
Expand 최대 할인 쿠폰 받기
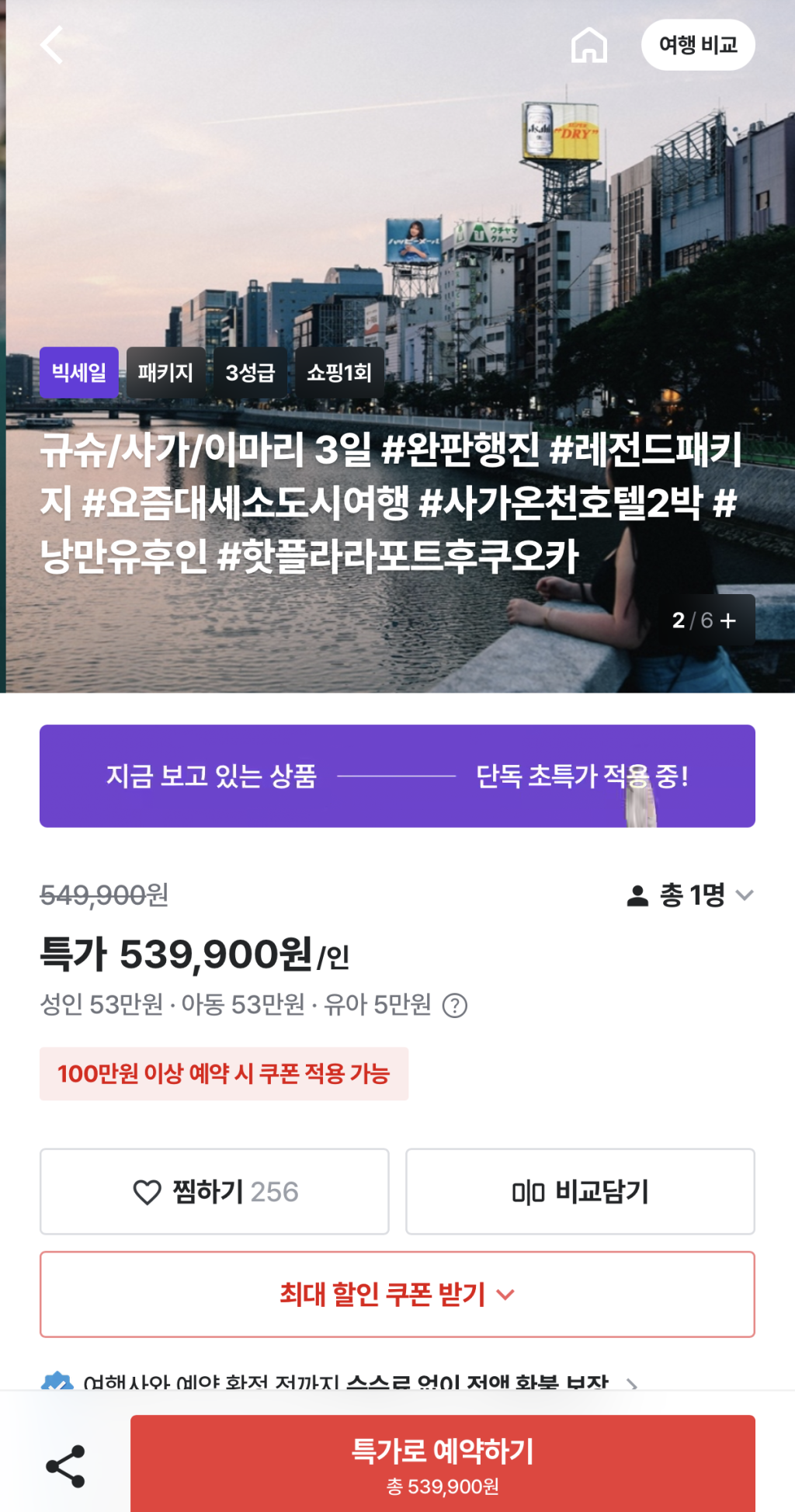397,1295
